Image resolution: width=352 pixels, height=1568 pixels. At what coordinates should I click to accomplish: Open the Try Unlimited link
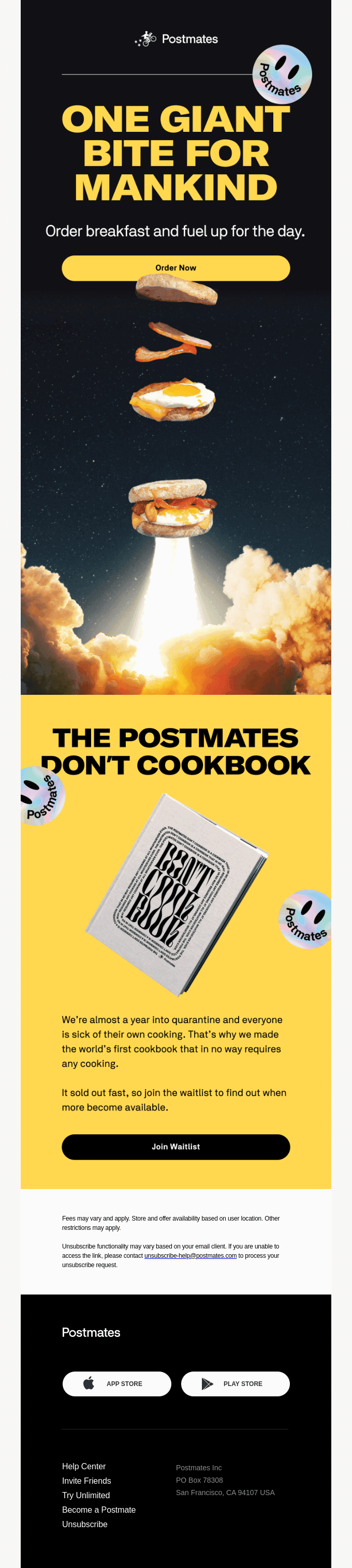pyautogui.click(x=85, y=1495)
